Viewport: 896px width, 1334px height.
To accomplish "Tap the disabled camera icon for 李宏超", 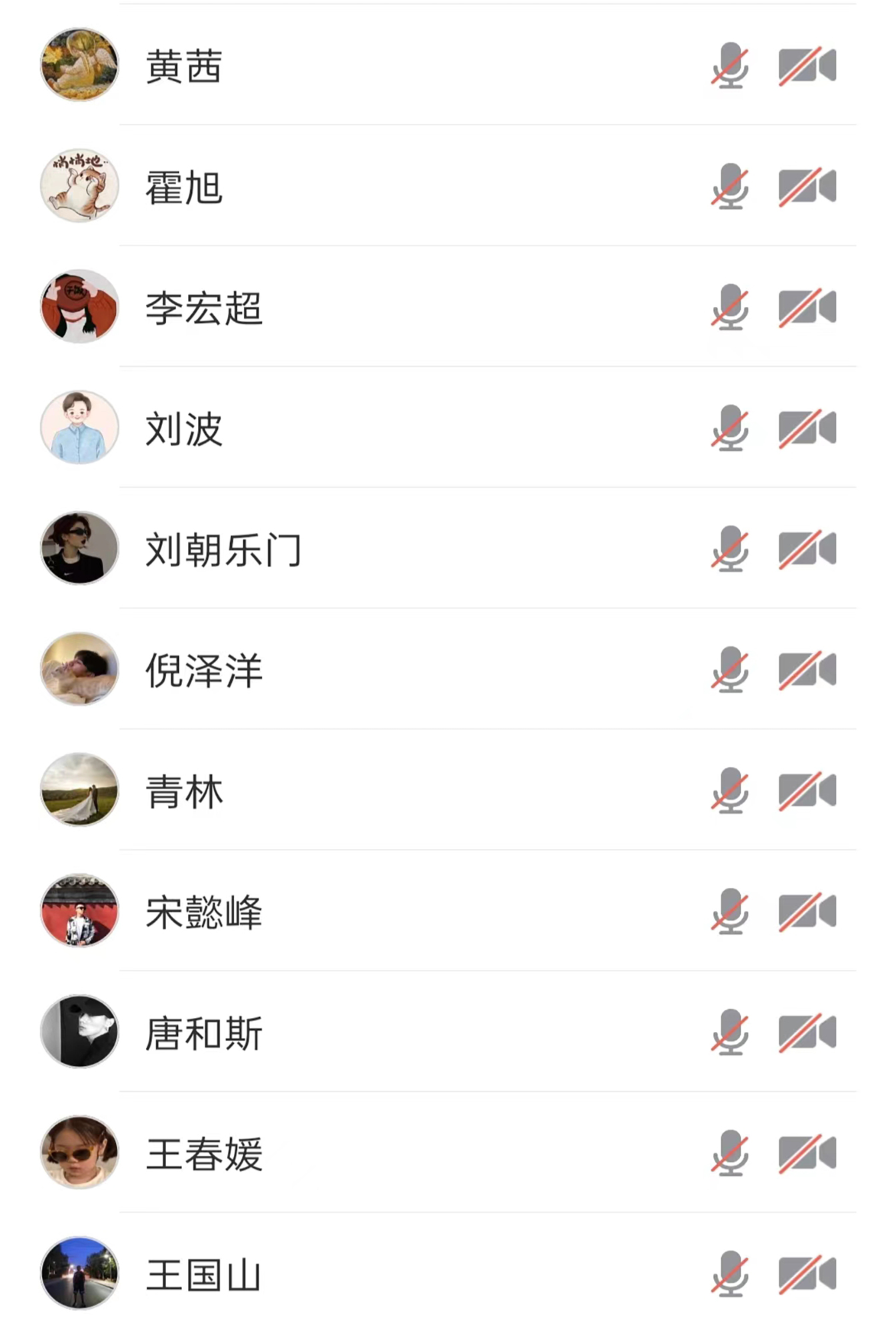I will [x=807, y=307].
